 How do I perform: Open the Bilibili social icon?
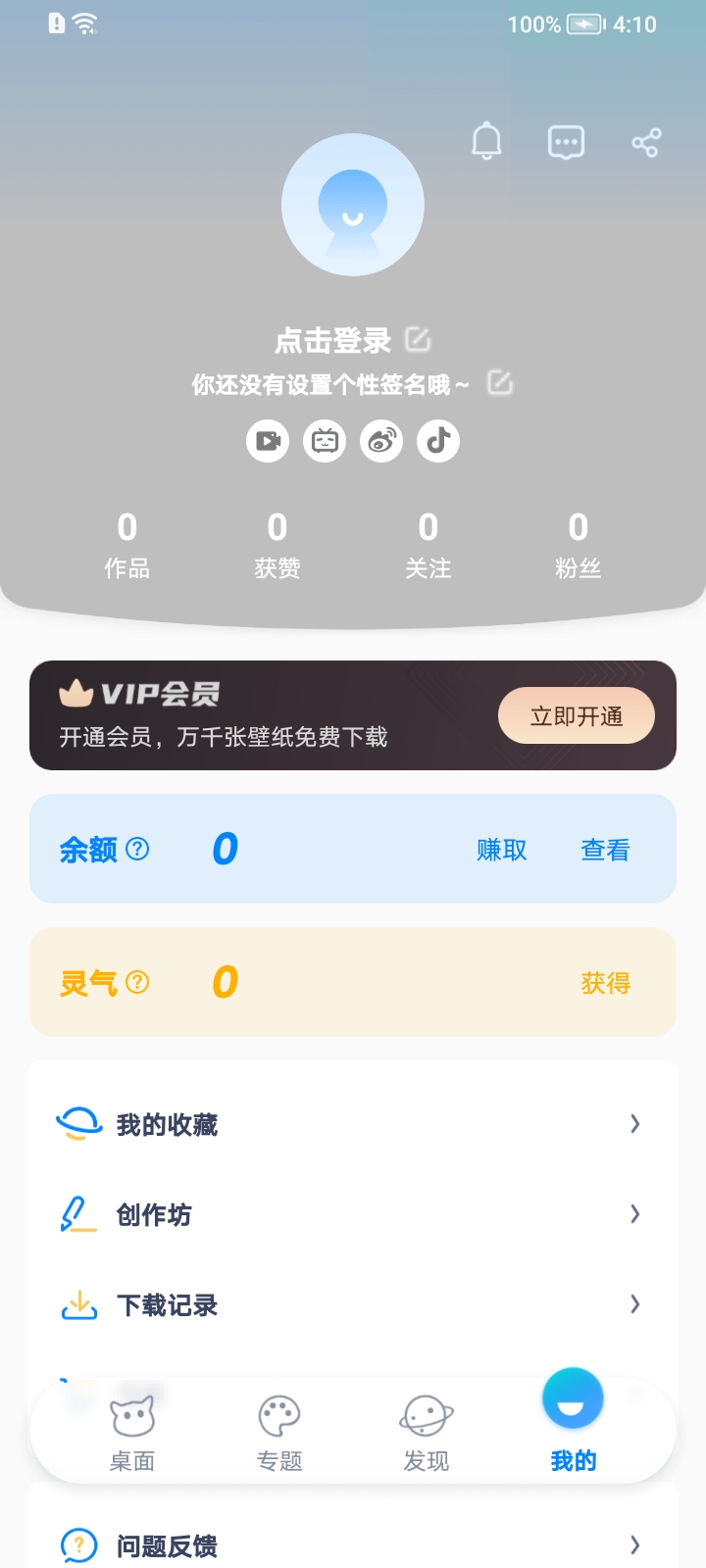tap(325, 441)
